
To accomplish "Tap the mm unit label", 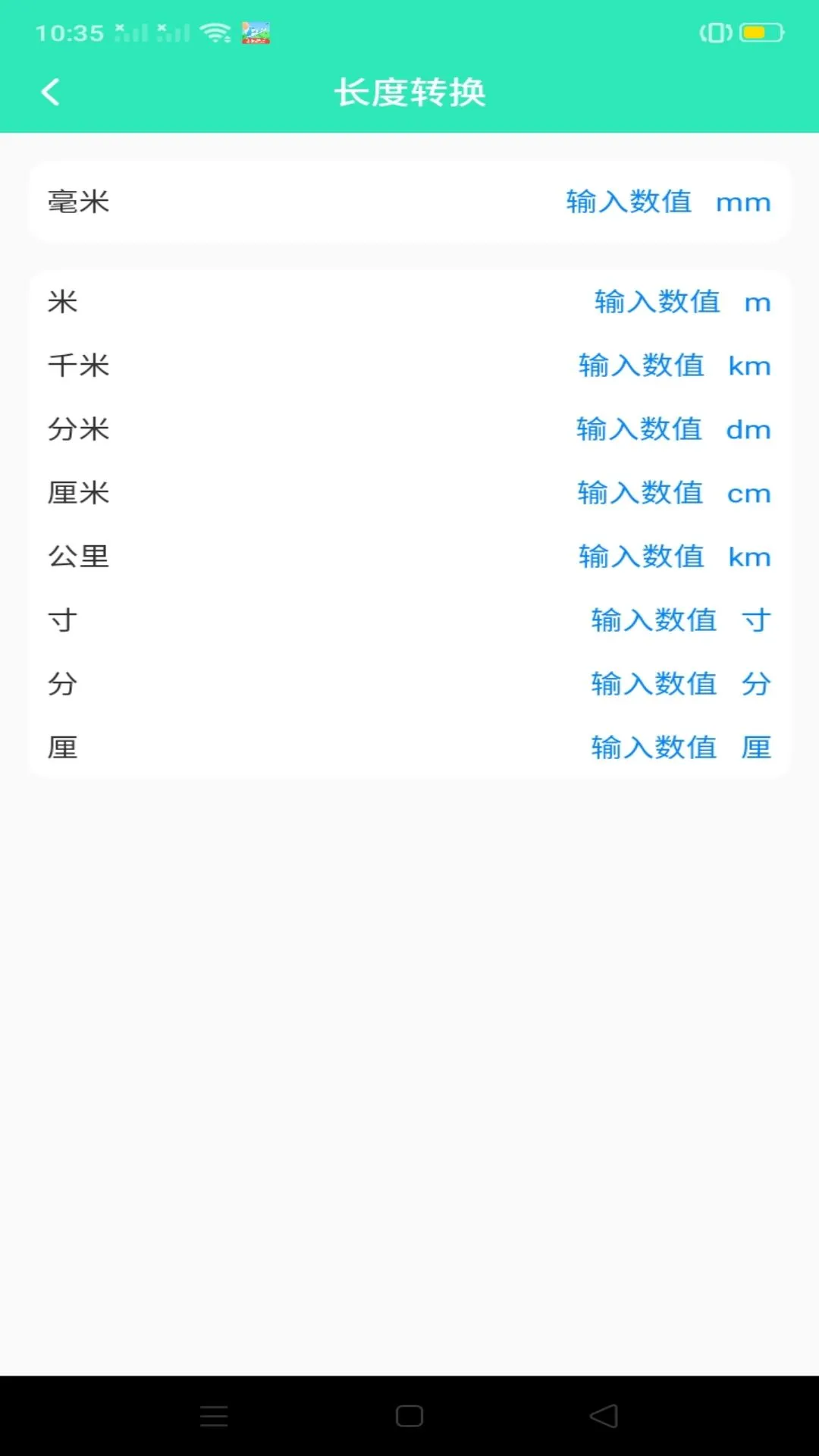I will tap(742, 202).
